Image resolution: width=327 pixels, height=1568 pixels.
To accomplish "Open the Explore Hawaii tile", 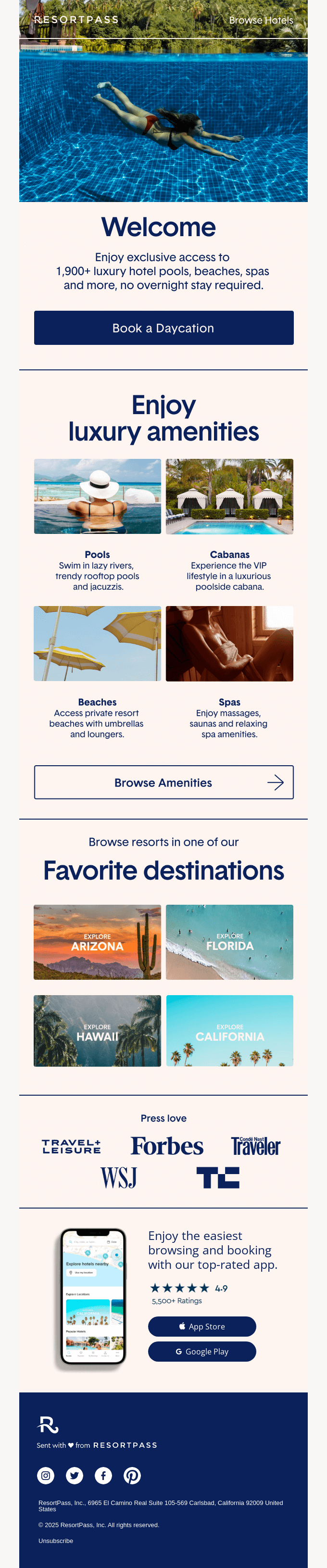I will [x=98, y=1031].
